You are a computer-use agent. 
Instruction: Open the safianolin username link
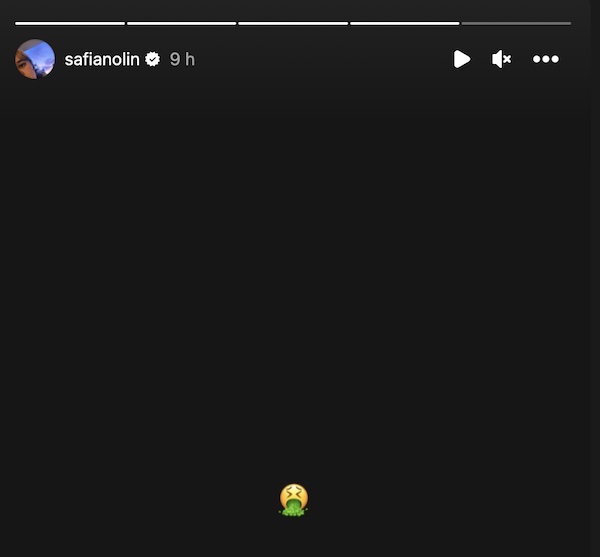(x=102, y=60)
